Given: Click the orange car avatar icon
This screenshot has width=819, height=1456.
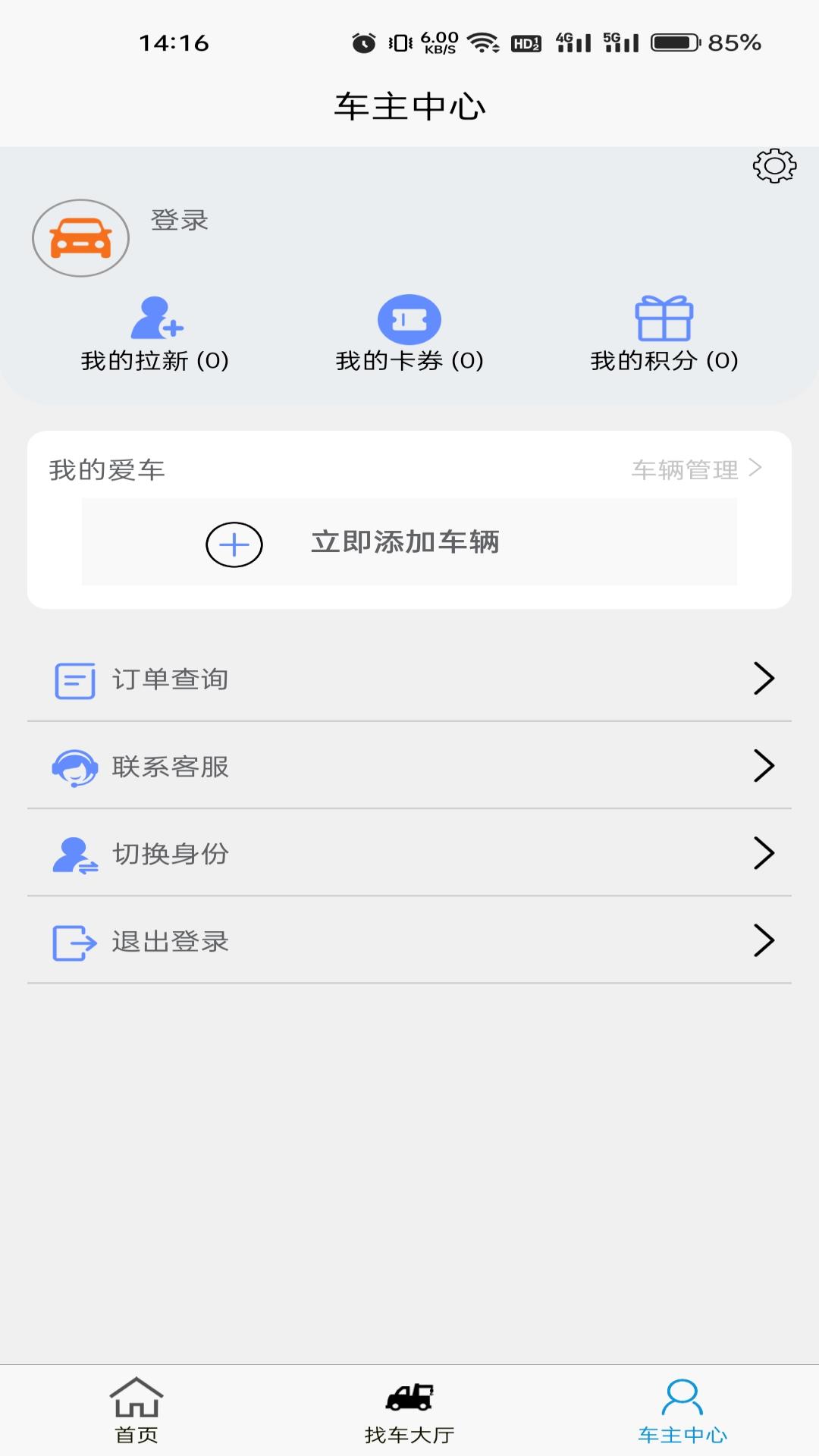Looking at the screenshot, I should [x=80, y=237].
